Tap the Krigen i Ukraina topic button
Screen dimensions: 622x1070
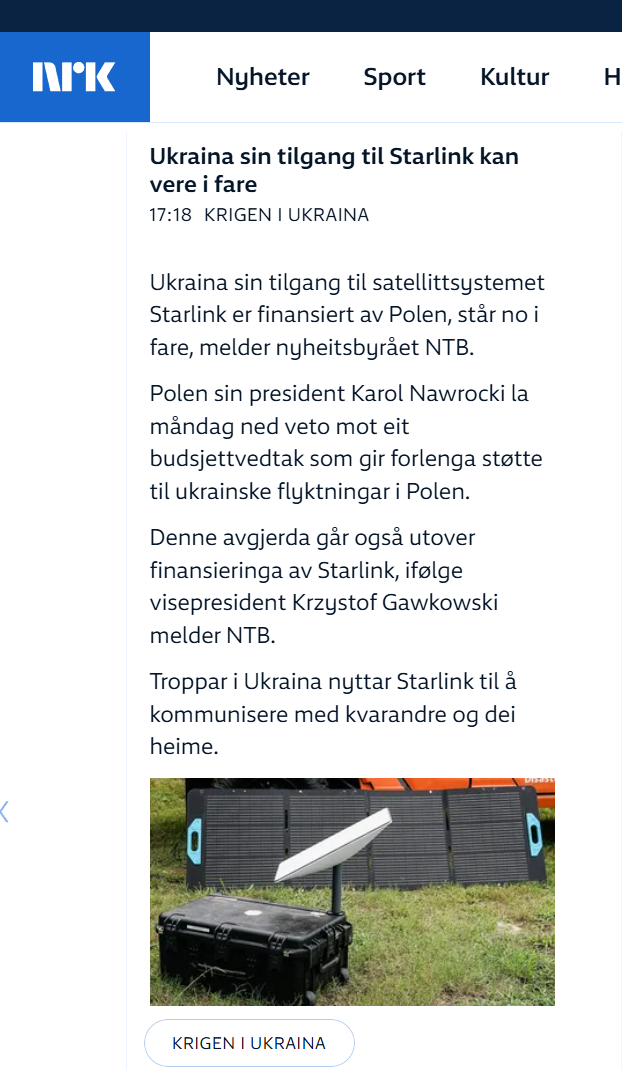249,1043
